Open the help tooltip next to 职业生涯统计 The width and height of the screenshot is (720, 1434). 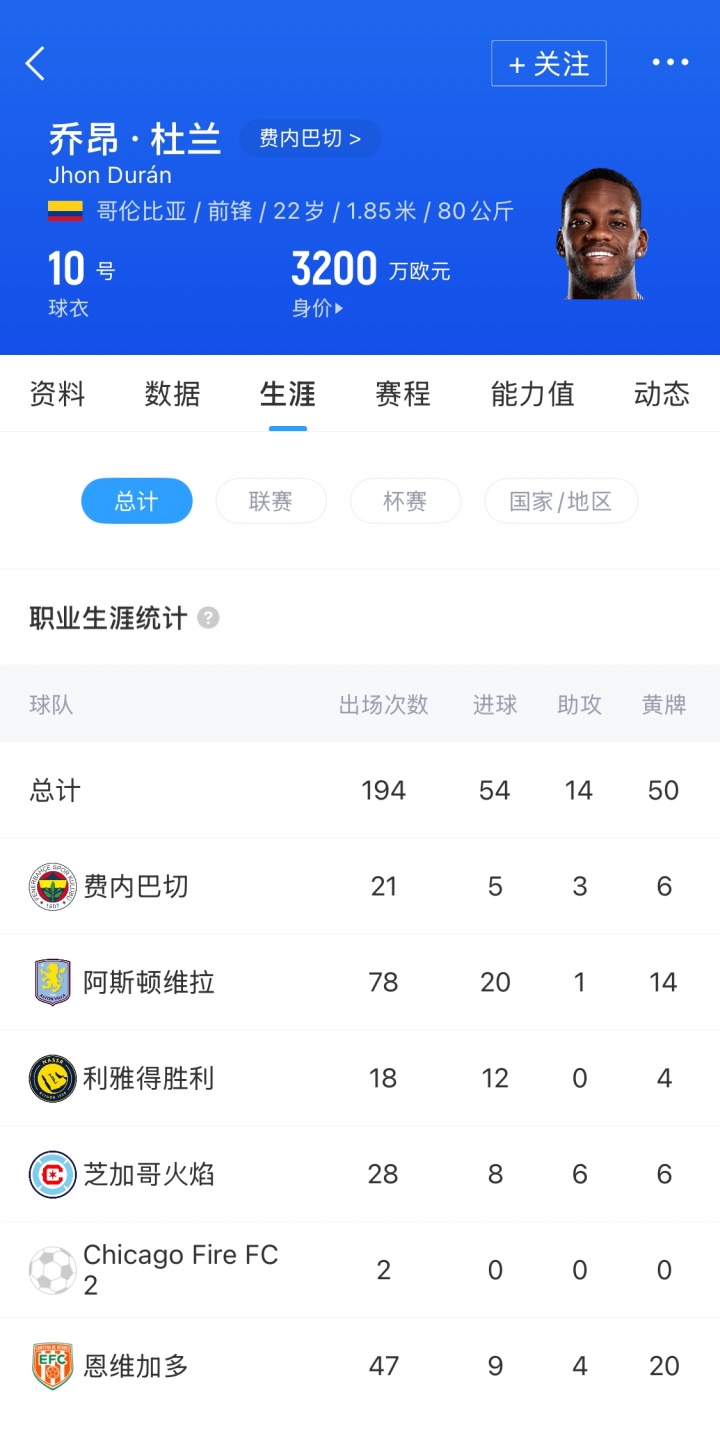pyautogui.click(x=208, y=619)
